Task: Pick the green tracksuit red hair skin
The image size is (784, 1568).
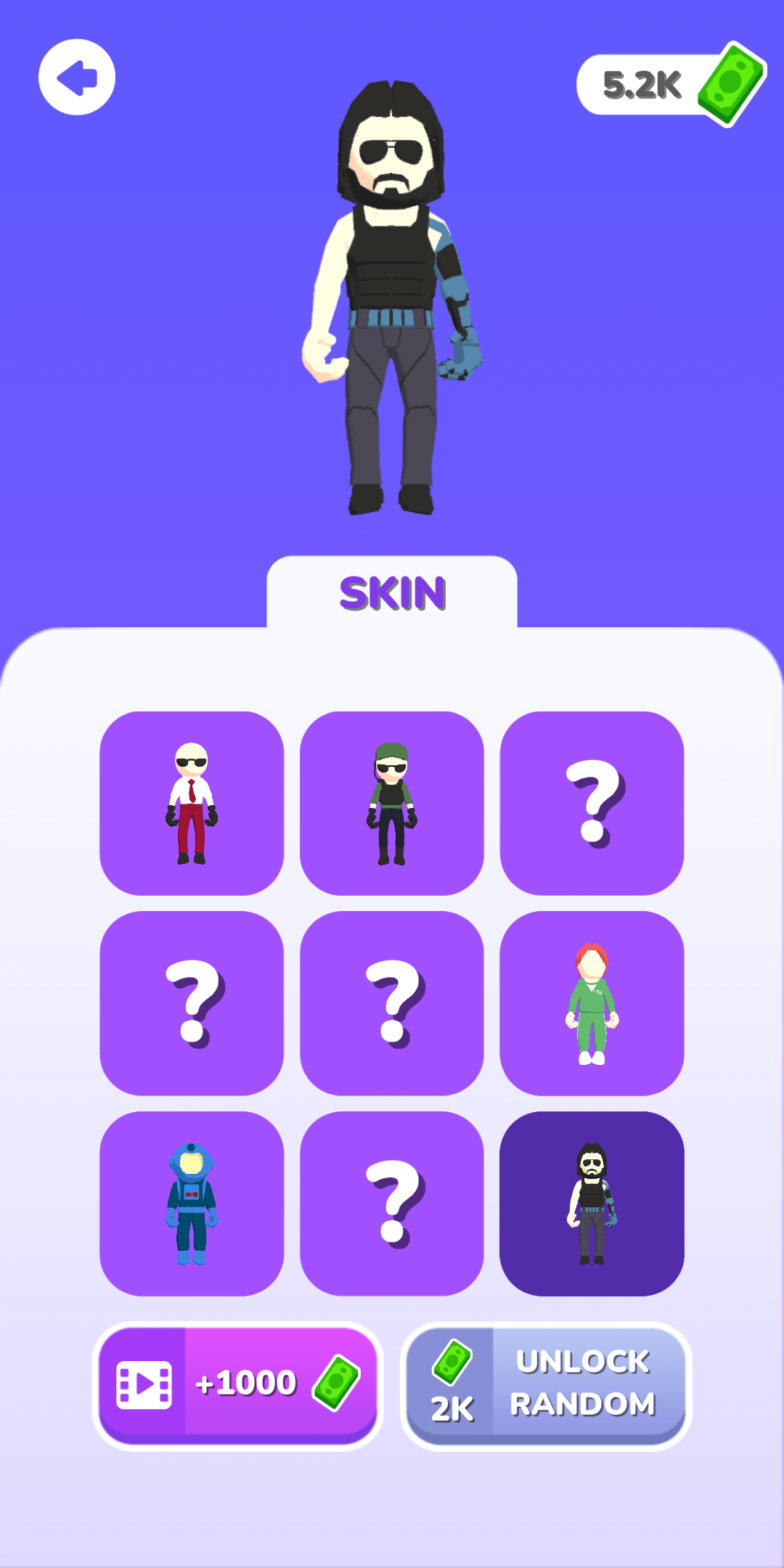Action: pyautogui.click(x=592, y=1003)
